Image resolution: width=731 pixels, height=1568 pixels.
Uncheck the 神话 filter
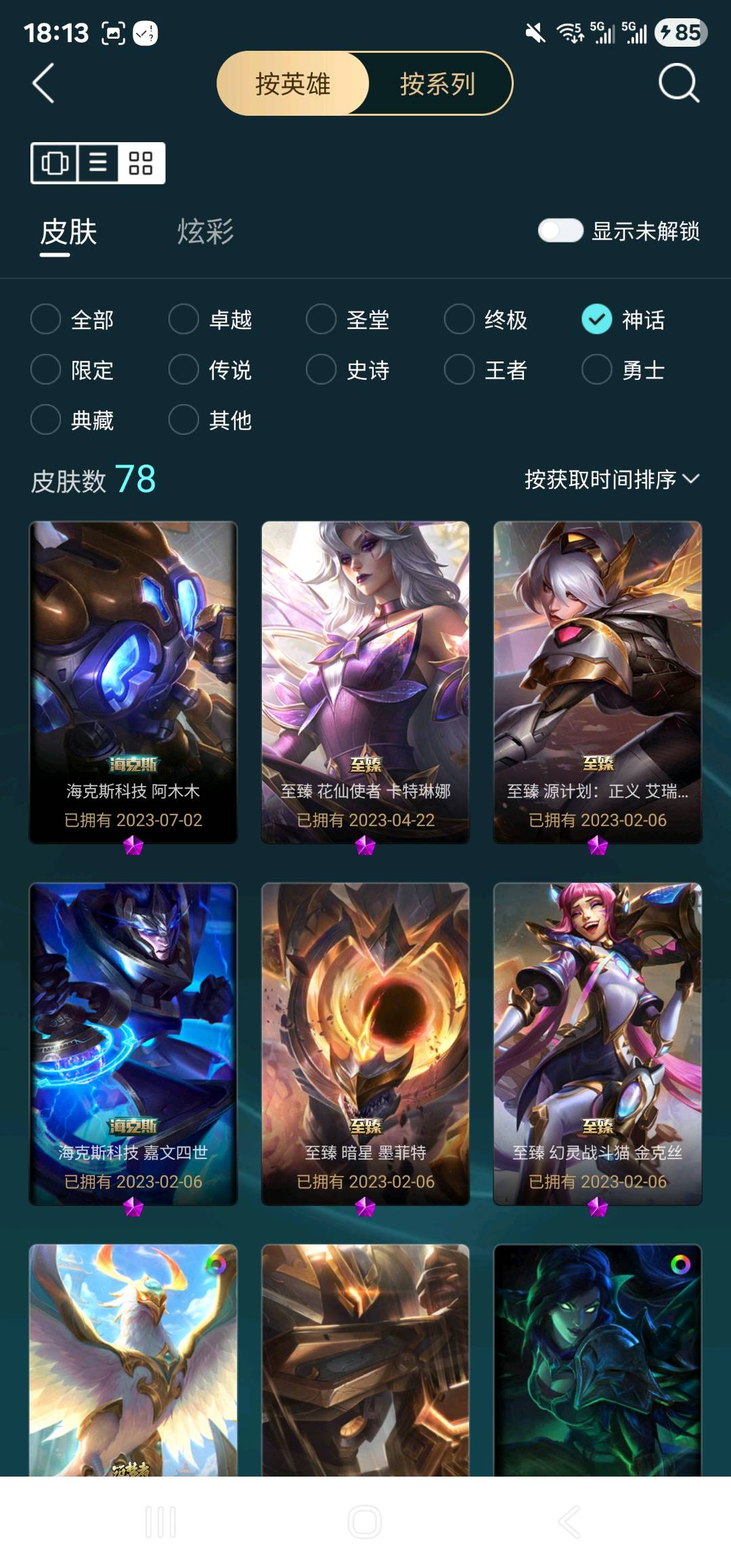pos(623,320)
